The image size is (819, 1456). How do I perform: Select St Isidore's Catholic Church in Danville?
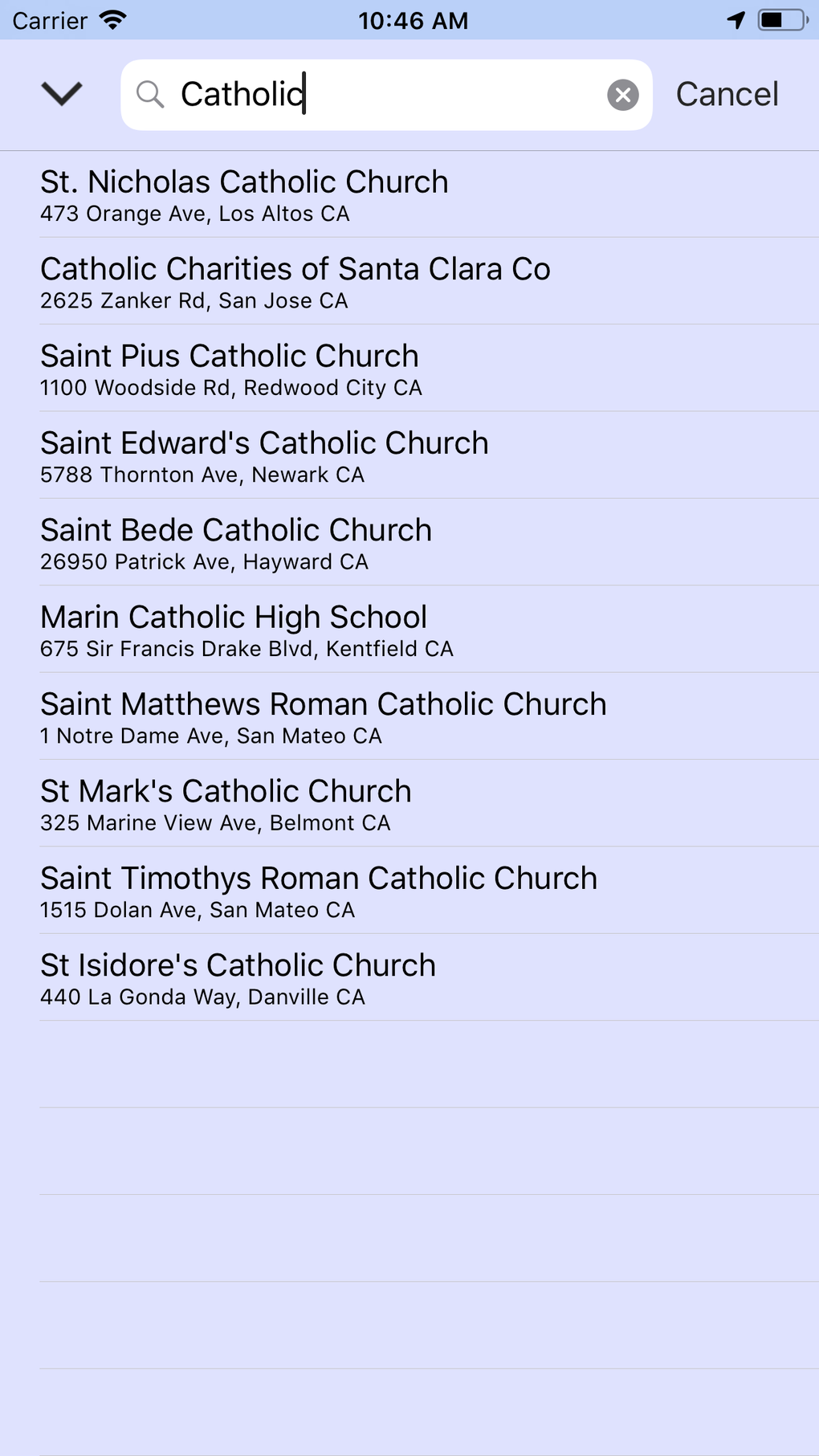(409, 977)
